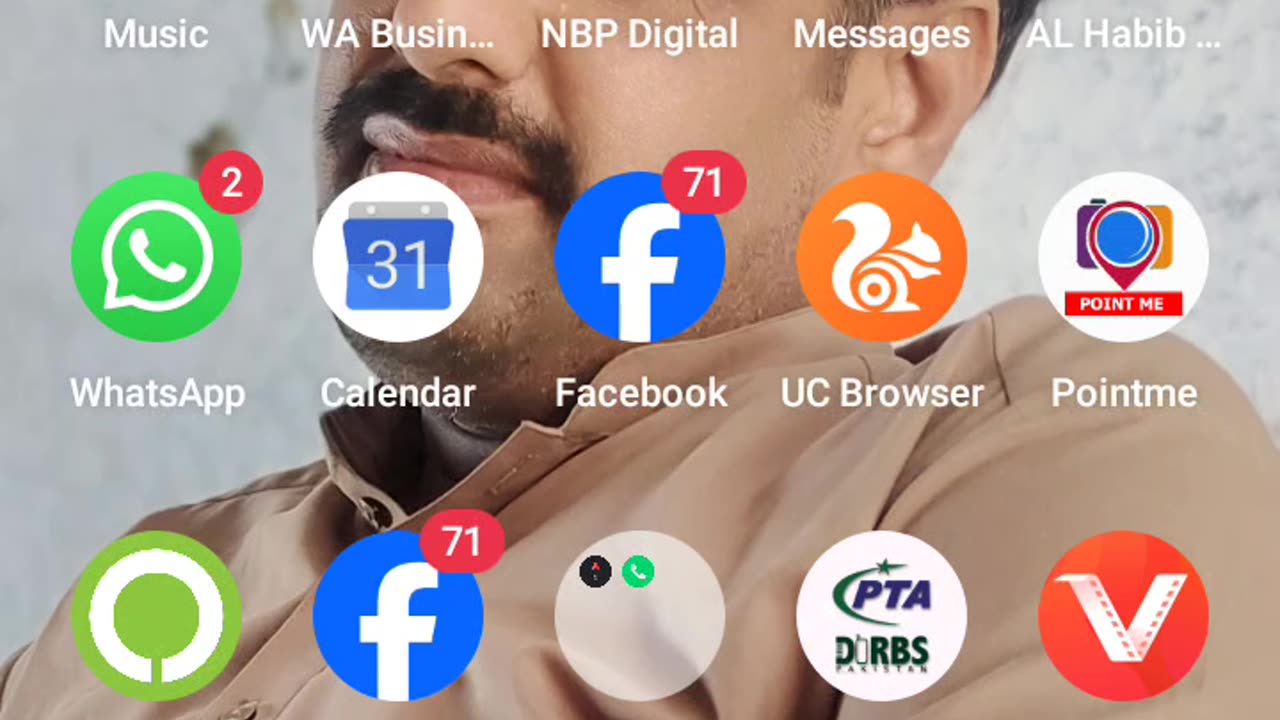Open Facebook icon next to the app folder
1280x720 pixels.
[x=398, y=615]
